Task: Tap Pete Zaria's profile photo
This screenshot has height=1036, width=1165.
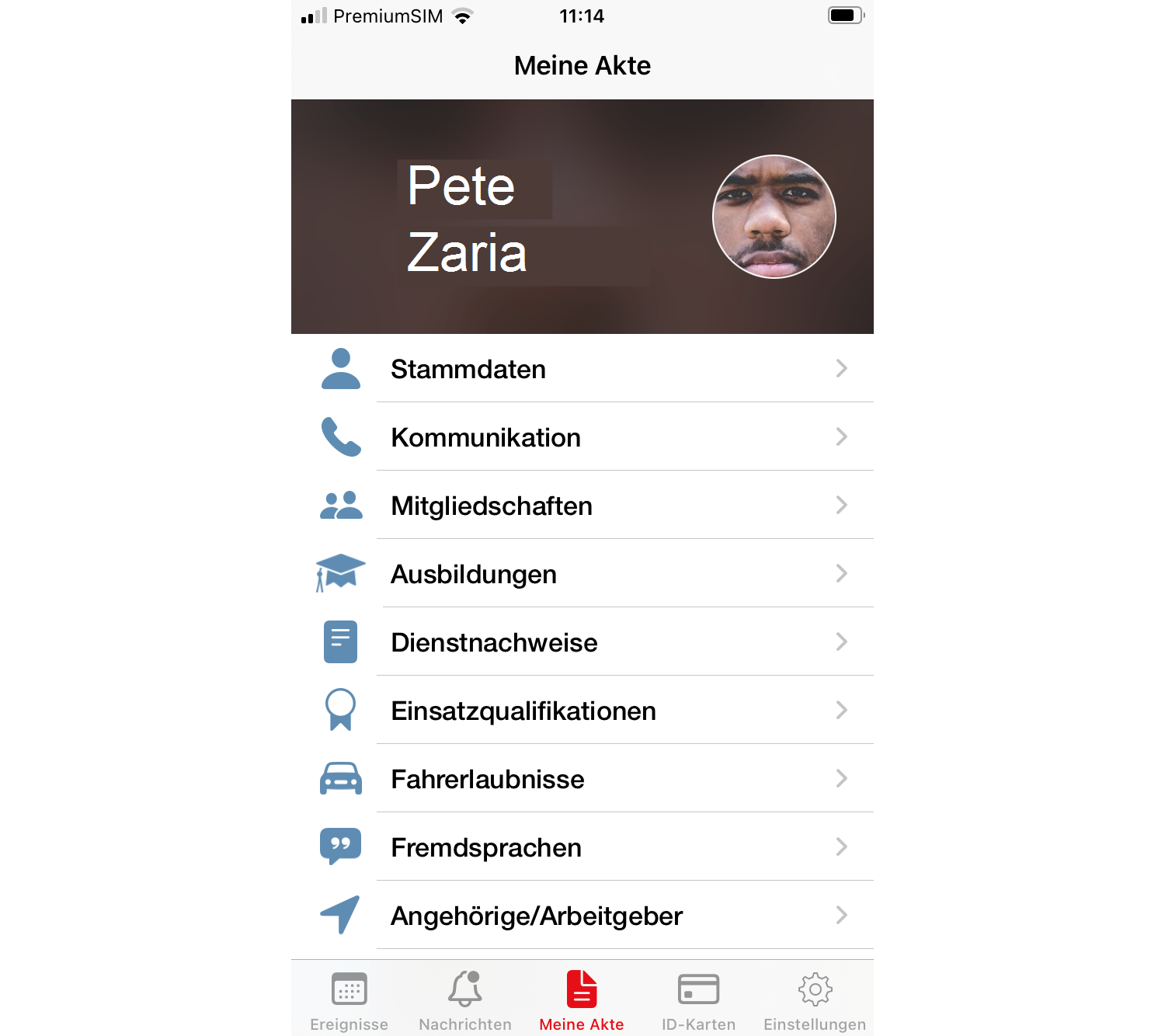Action: click(774, 217)
